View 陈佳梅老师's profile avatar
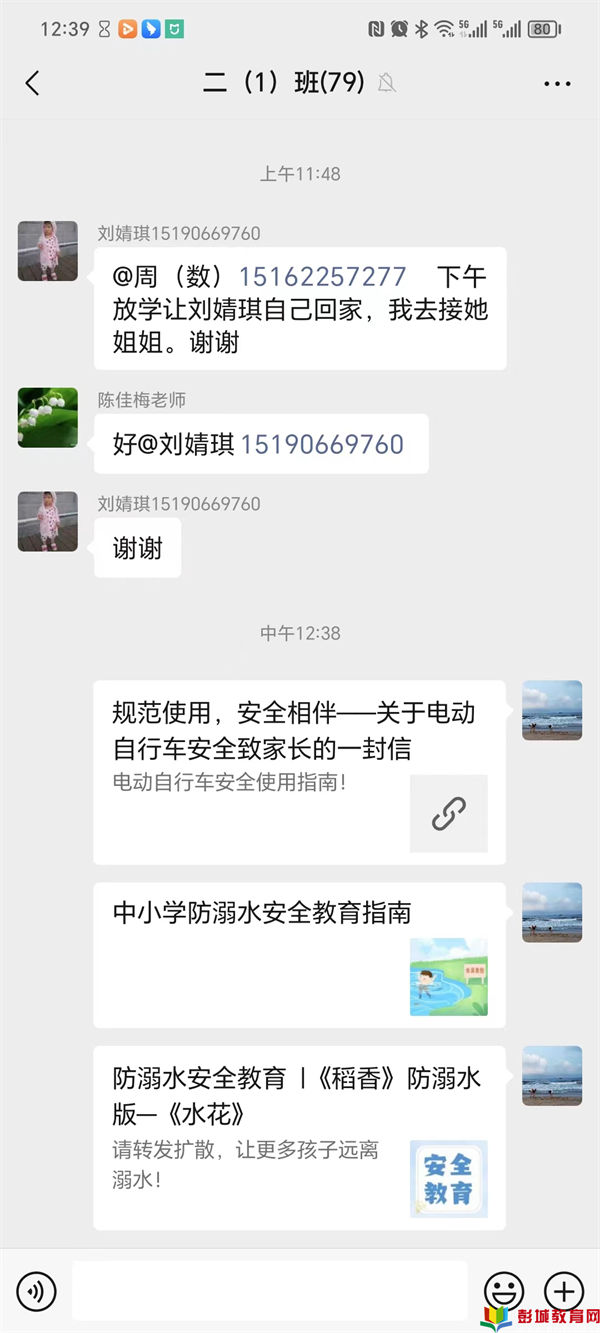This screenshot has width=600, height=1333. coord(48,418)
